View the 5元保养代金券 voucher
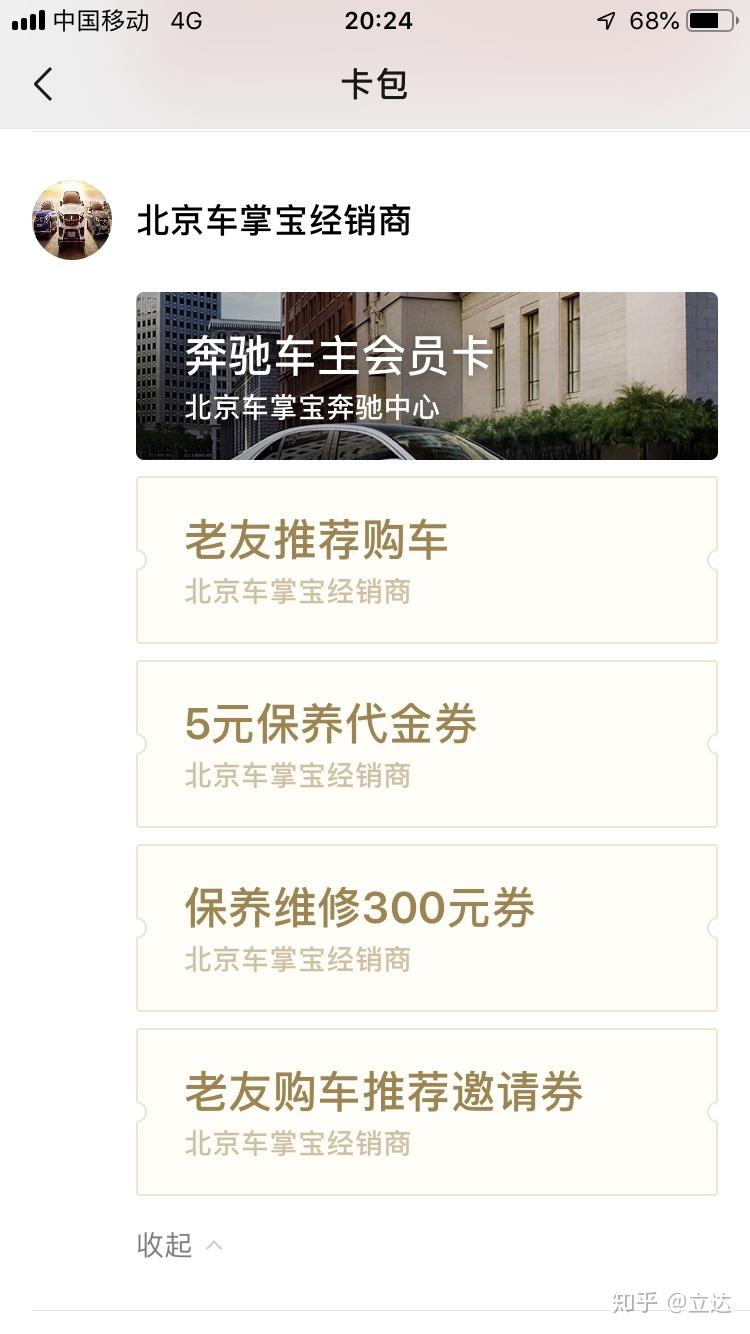 [x=426, y=744]
